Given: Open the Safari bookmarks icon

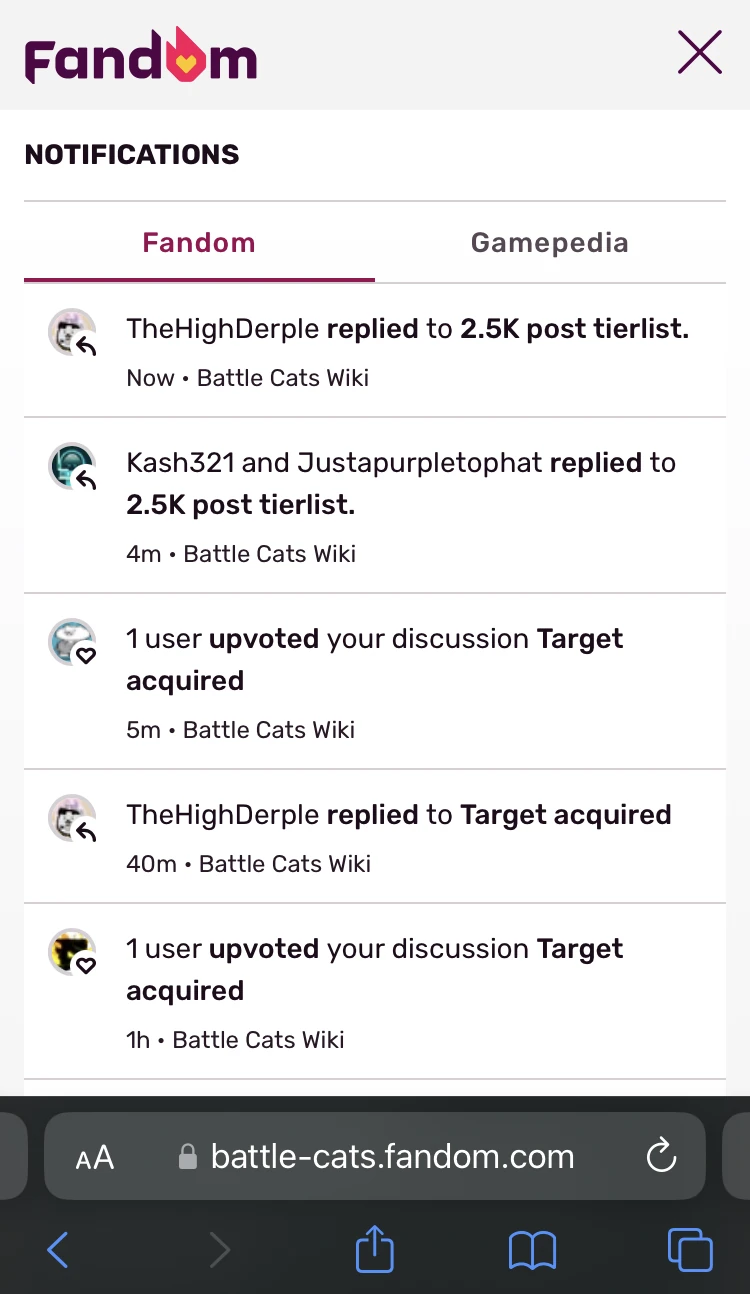Looking at the screenshot, I should point(531,1249).
